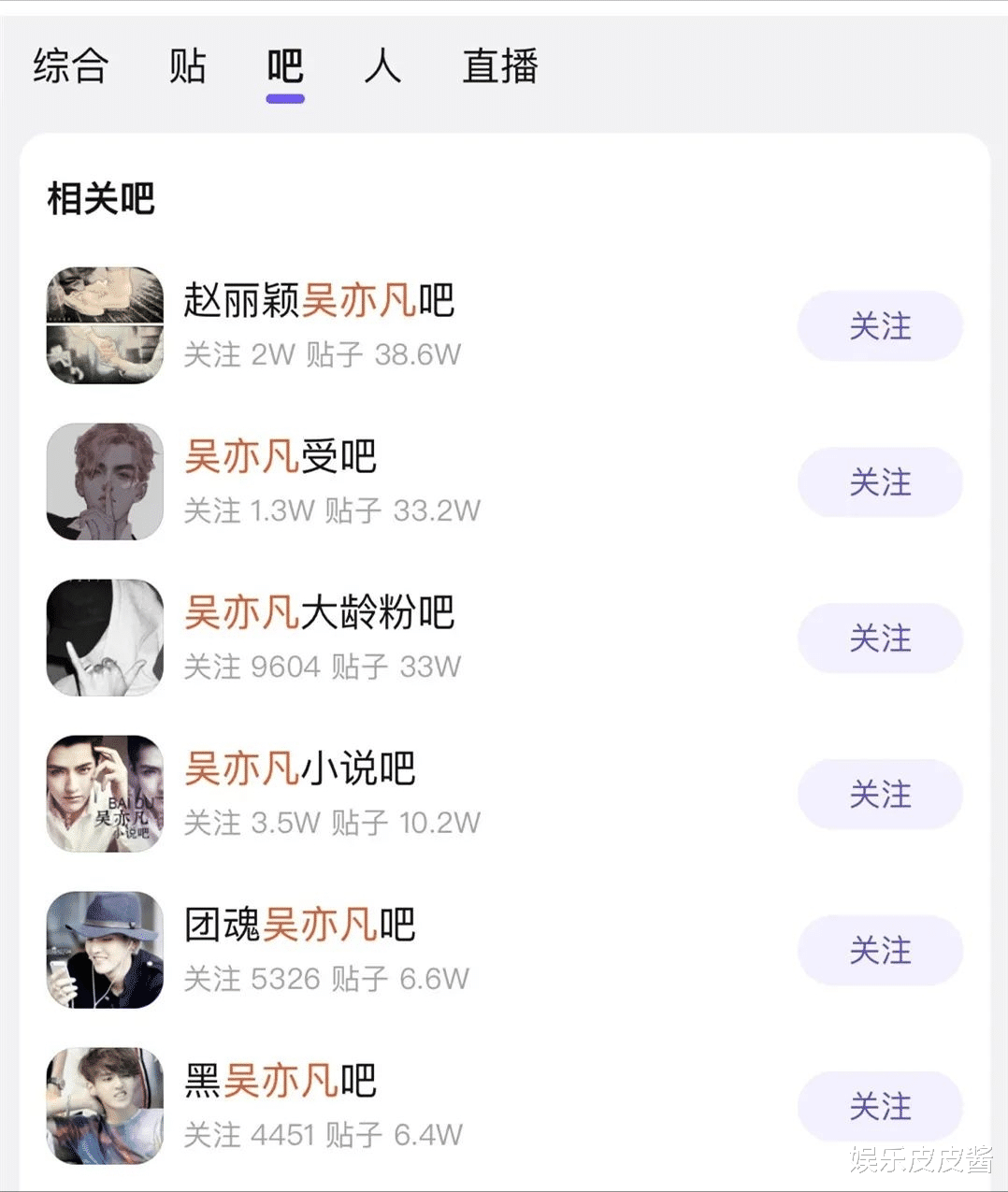This screenshot has height=1192, width=1008.
Task: Follow the 黑吴亦凡吧 forum
Action: click(880, 1106)
